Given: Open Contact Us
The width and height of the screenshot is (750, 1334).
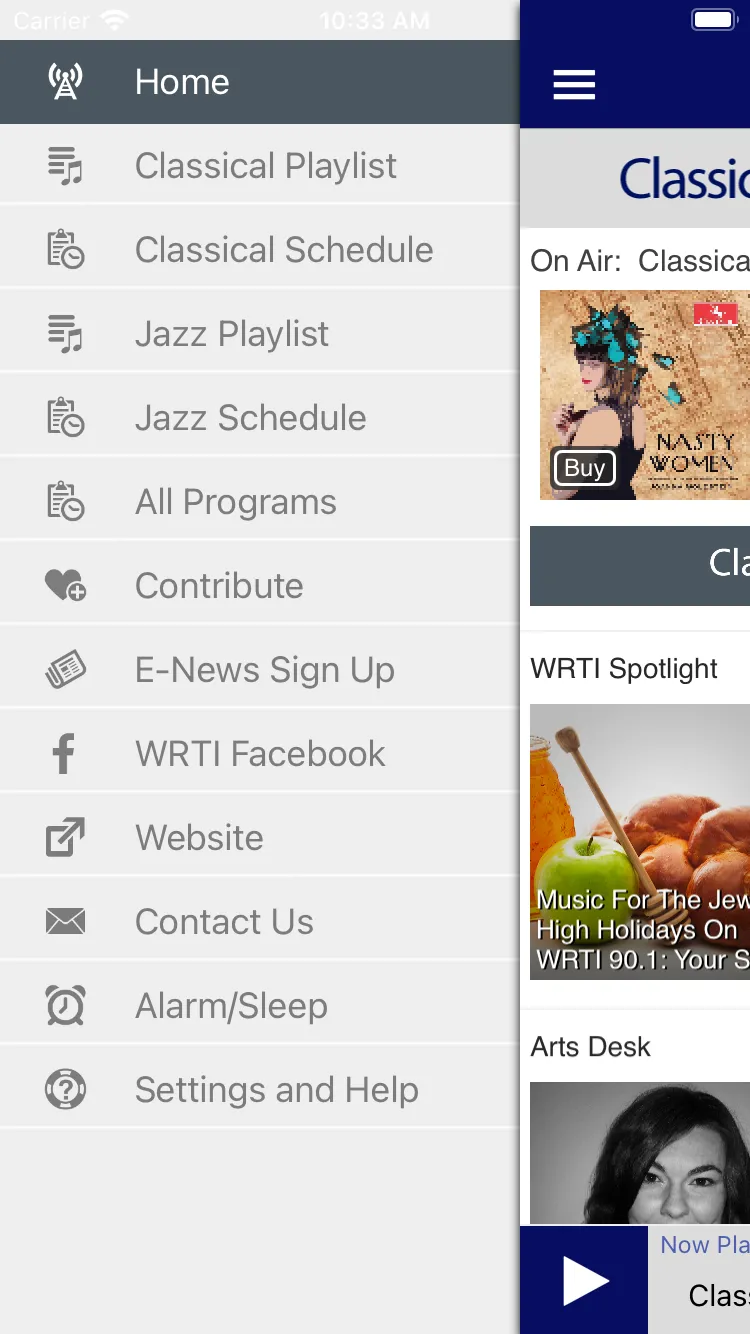Looking at the screenshot, I should click(224, 922).
